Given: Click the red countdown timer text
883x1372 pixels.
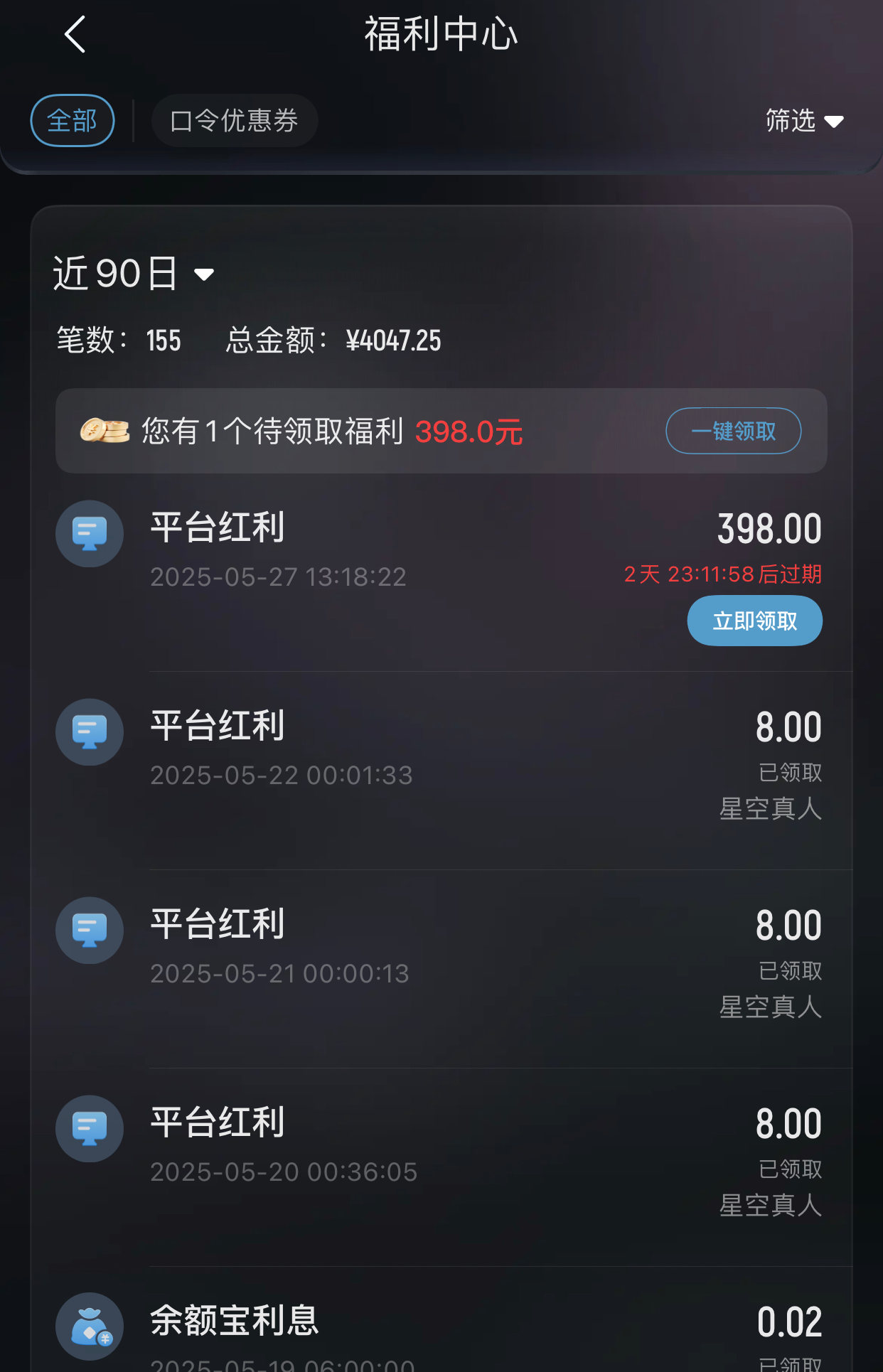Looking at the screenshot, I should (722, 574).
